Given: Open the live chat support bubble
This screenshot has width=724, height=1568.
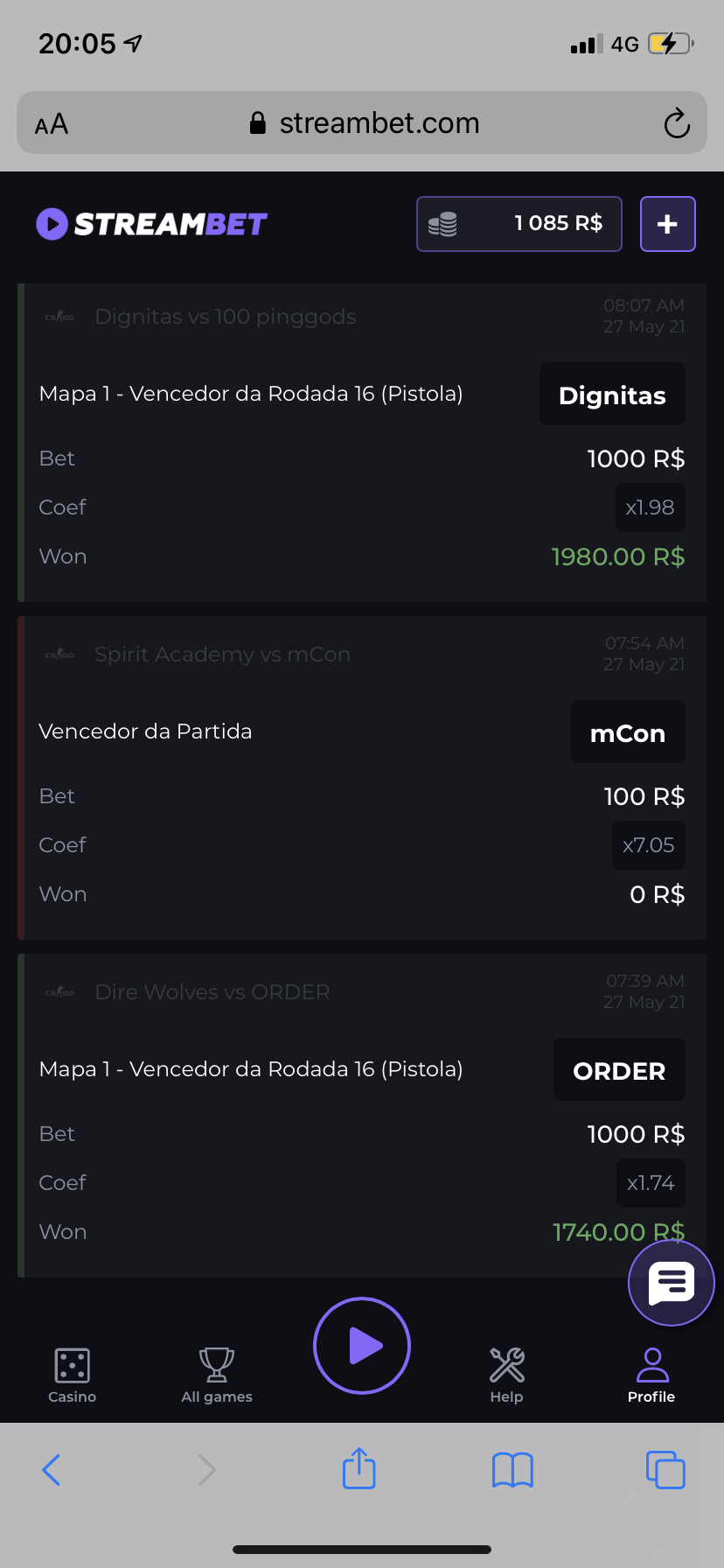Looking at the screenshot, I should coord(671,1283).
